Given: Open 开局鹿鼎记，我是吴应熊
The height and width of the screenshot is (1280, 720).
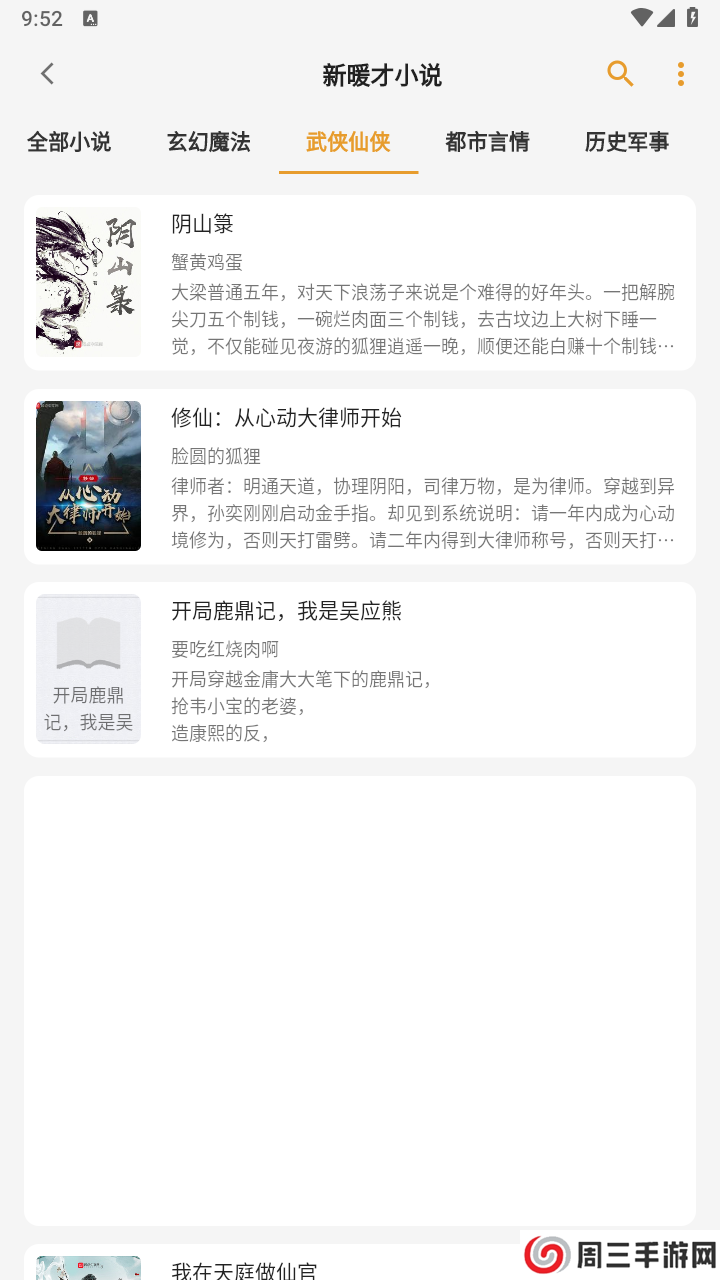Looking at the screenshot, I should pyautogui.click(x=289, y=611).
